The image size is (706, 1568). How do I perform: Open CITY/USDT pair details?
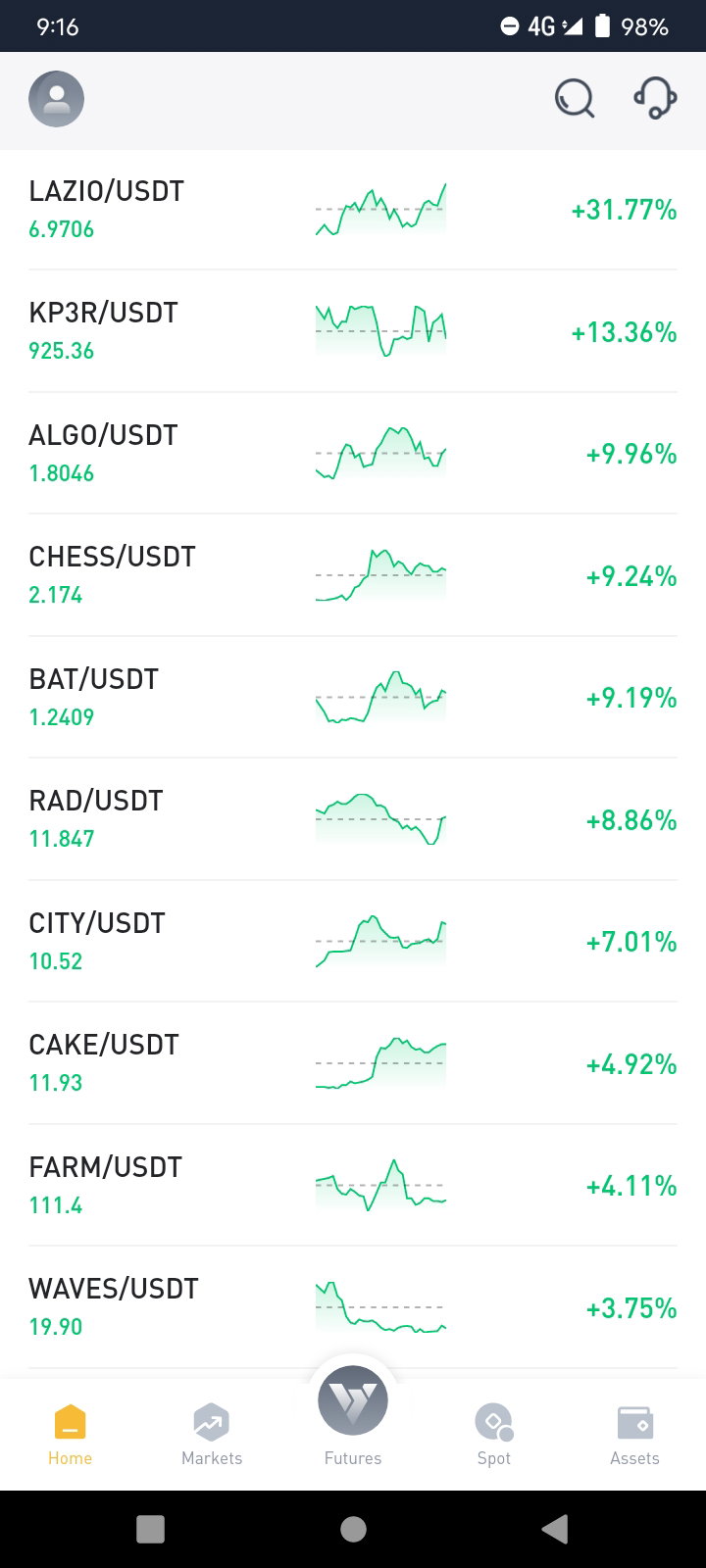pyautogui.click(x=353, y=942)
